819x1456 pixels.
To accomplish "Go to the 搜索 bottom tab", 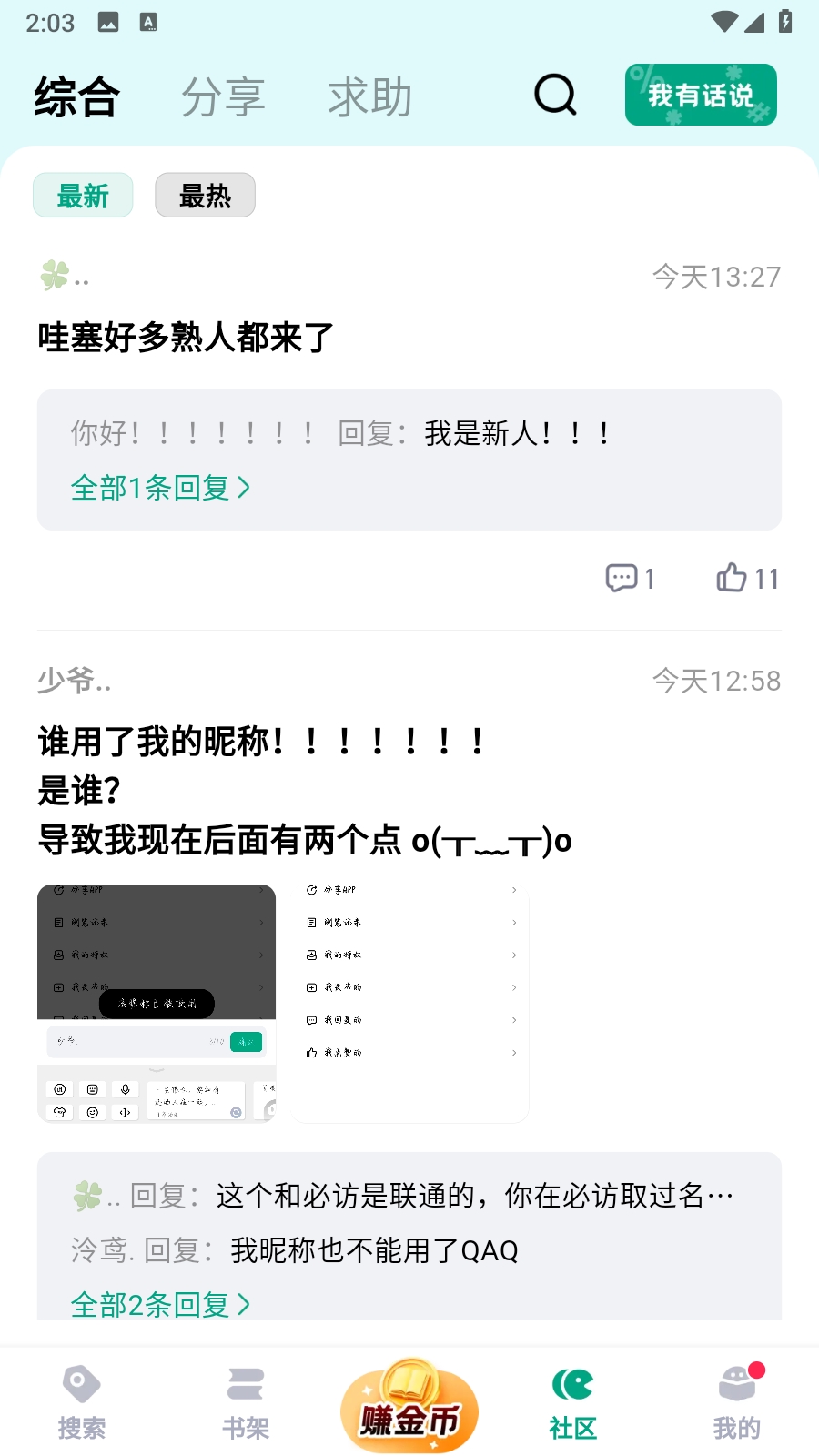I will click(82, 1402).
